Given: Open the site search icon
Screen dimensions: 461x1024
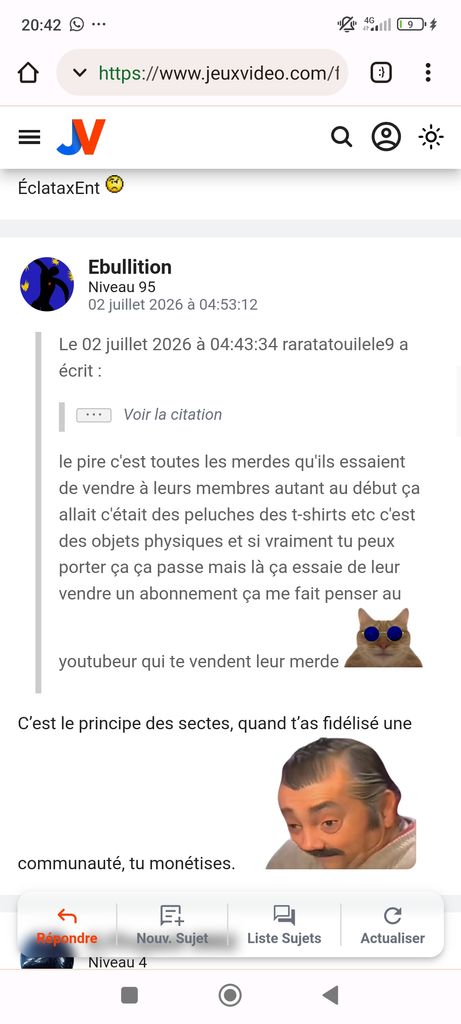Looking at the screenshot, I should 341,137.
